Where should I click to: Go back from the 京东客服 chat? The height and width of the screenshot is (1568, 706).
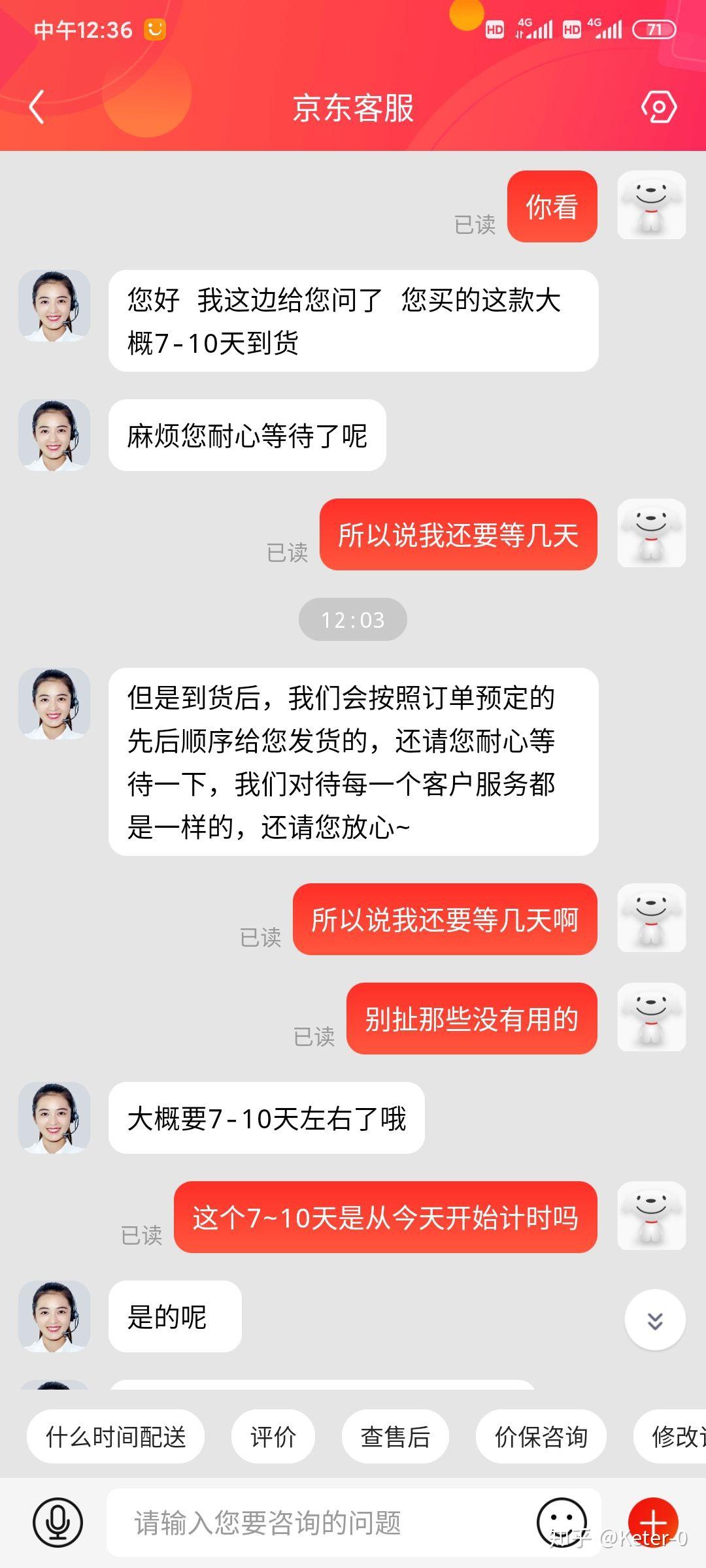37,107
